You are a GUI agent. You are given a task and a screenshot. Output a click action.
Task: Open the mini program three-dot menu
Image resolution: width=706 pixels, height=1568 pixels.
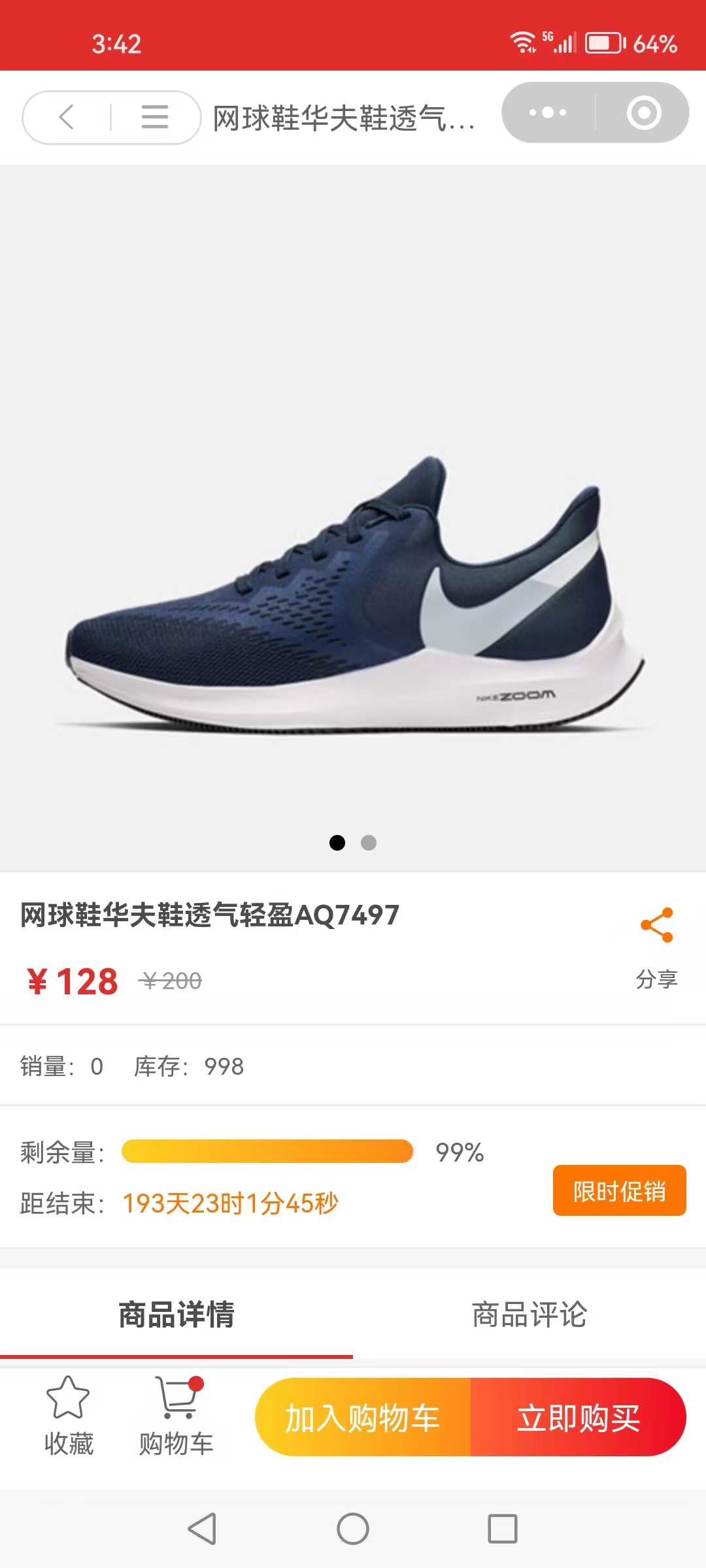[548, 112]
